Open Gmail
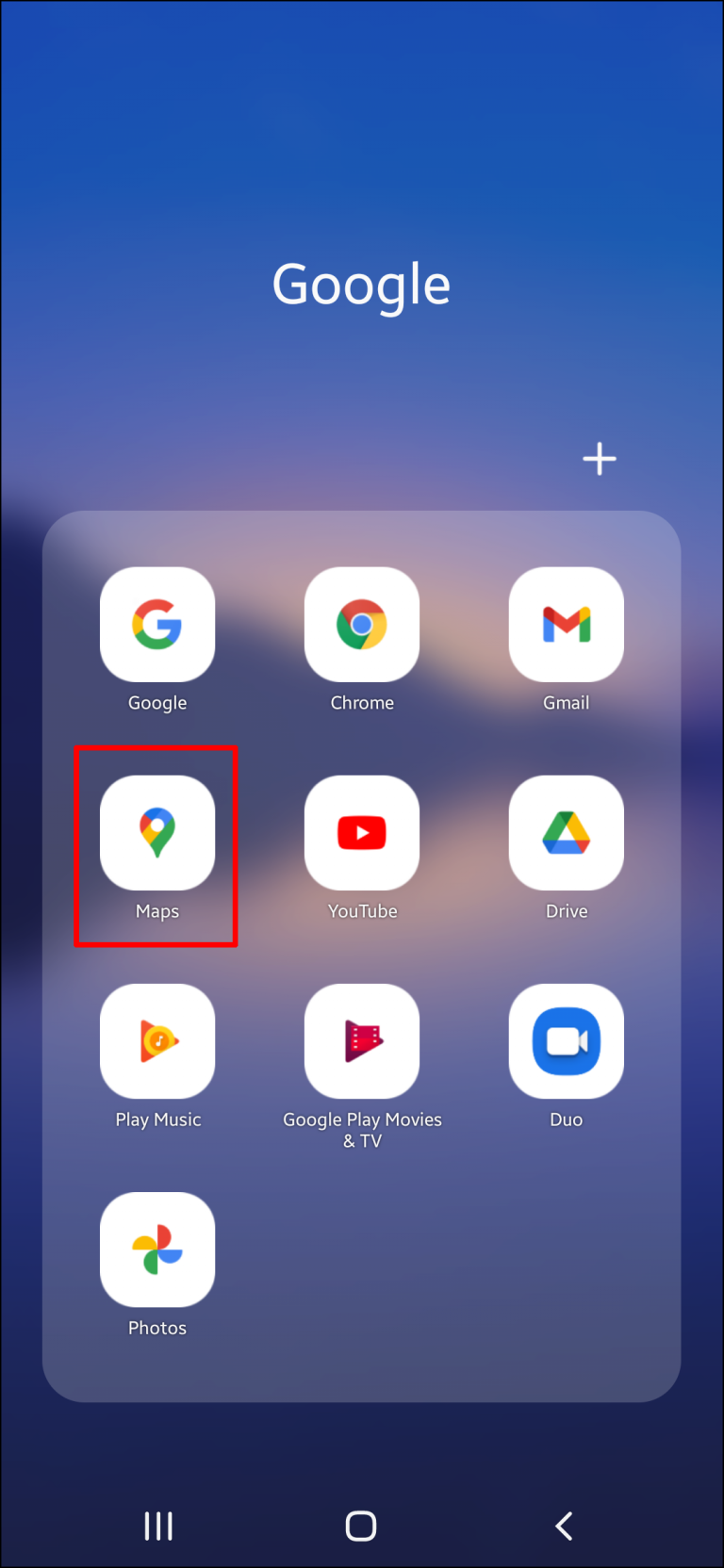 pos(566,624)
